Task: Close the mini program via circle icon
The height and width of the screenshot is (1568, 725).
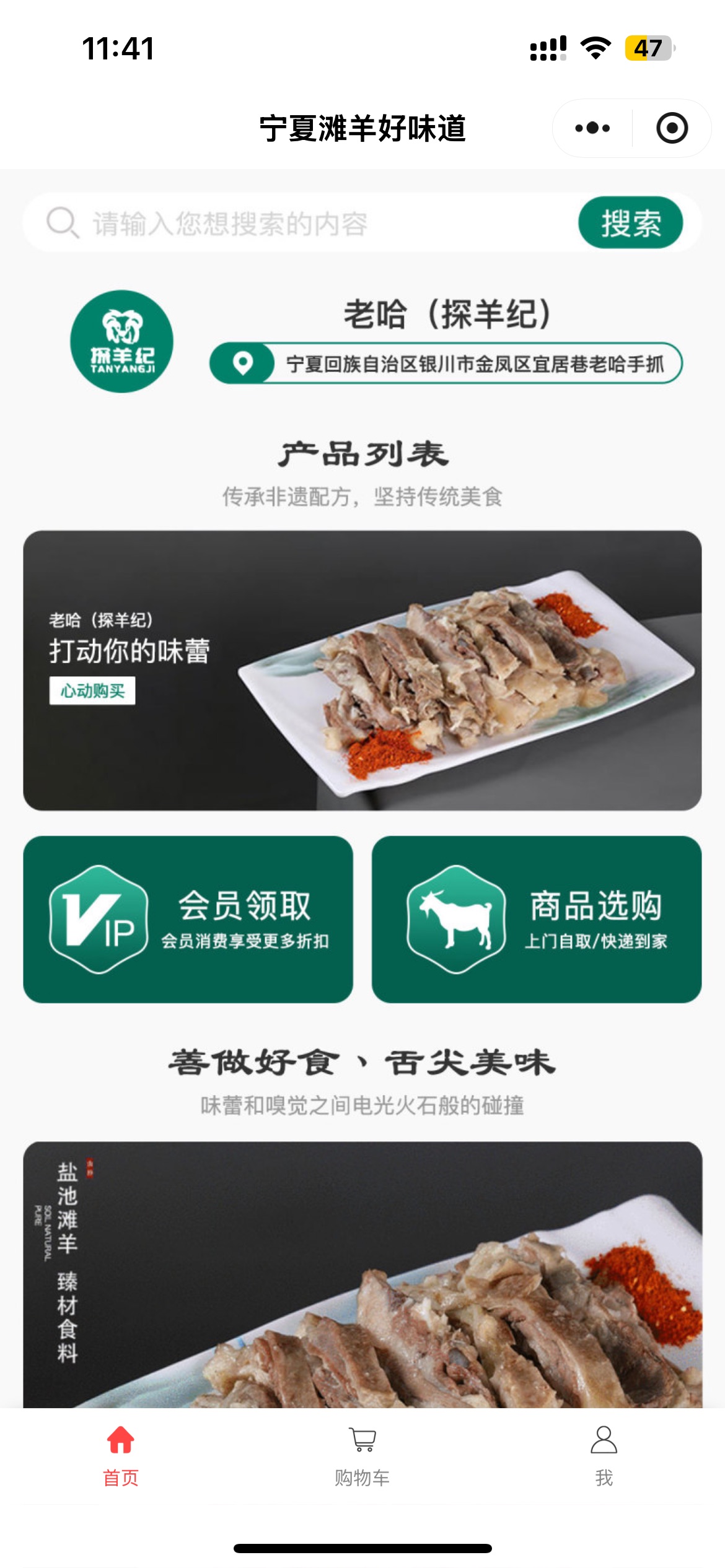Action: click(x=672, y=128)
